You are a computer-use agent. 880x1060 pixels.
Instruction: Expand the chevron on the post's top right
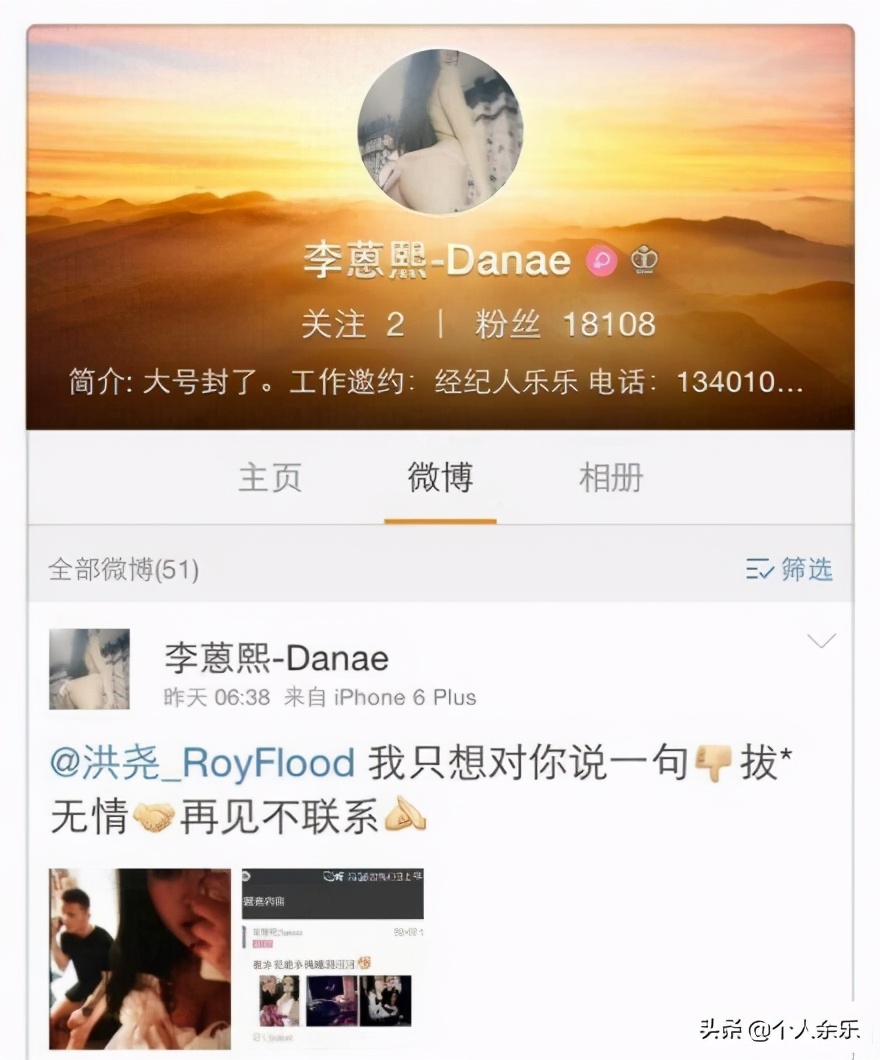click(822, 641)
